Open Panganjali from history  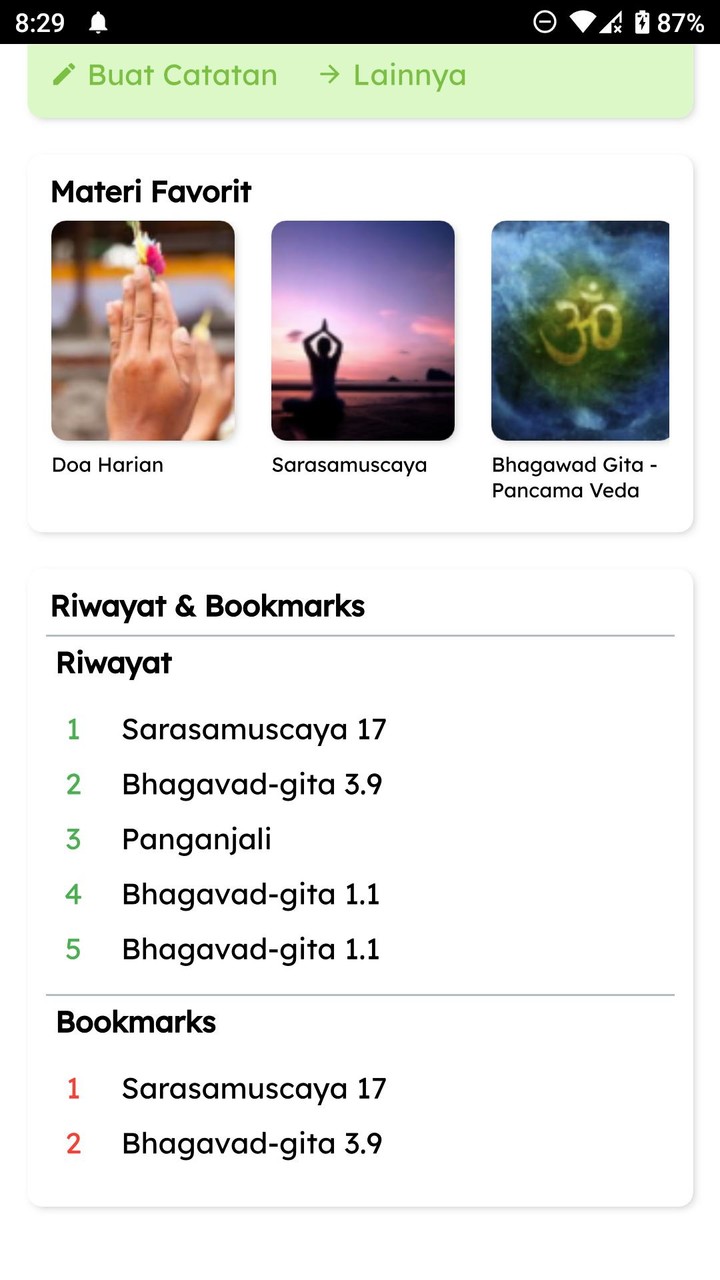pos(197,839)
